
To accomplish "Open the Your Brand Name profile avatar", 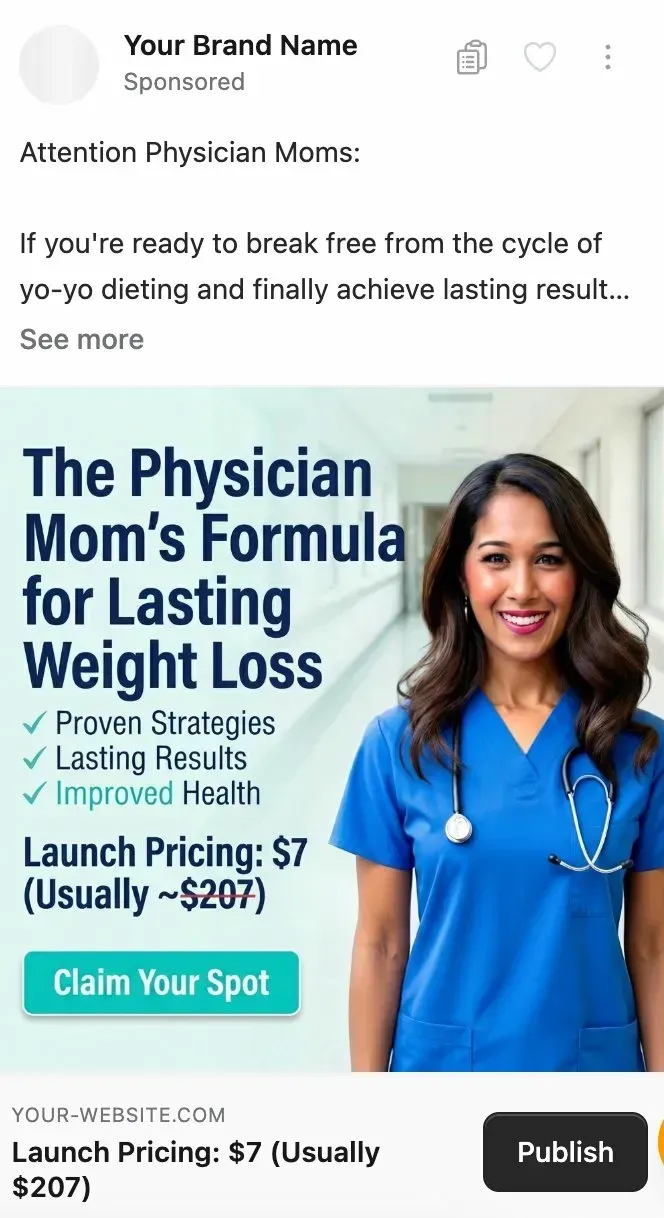I will [59, 65].
